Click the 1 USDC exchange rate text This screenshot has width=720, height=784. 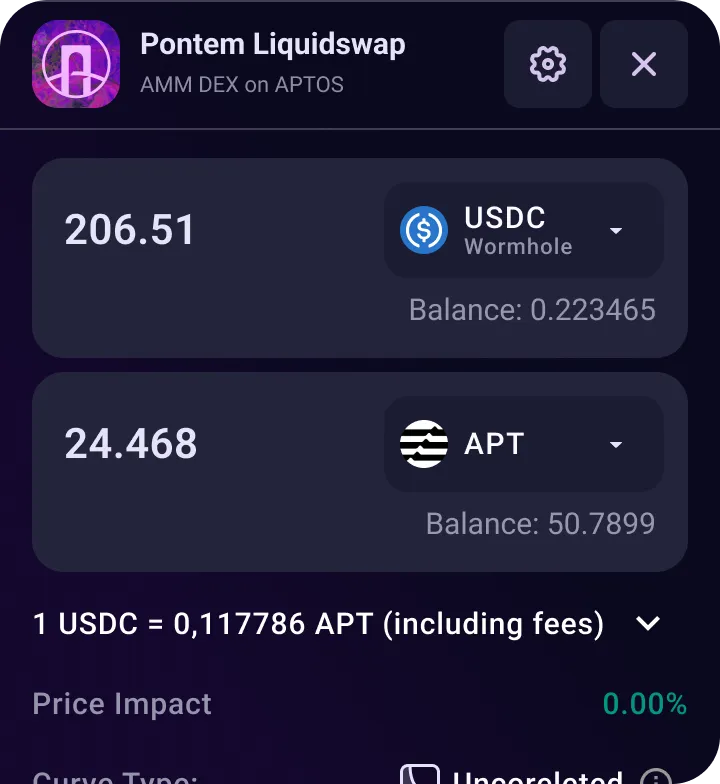click(317, 623)
